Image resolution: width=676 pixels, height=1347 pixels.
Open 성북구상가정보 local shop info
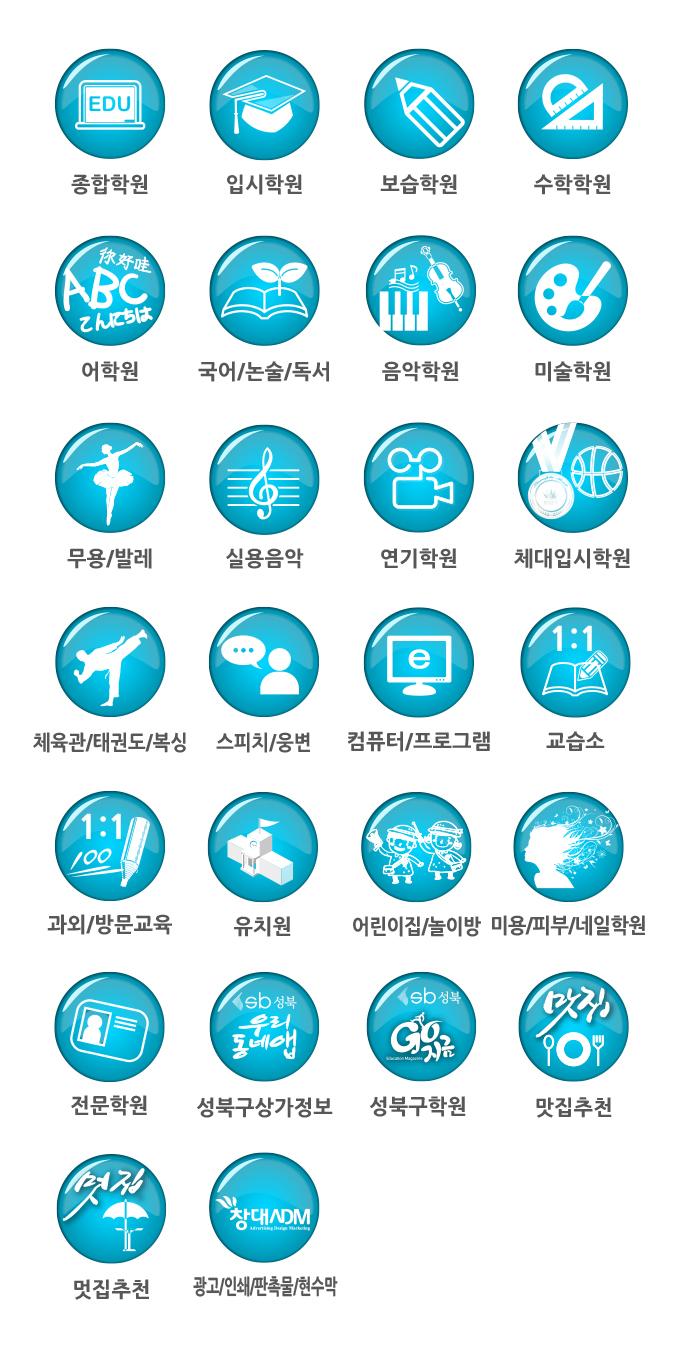(264, 1028)
